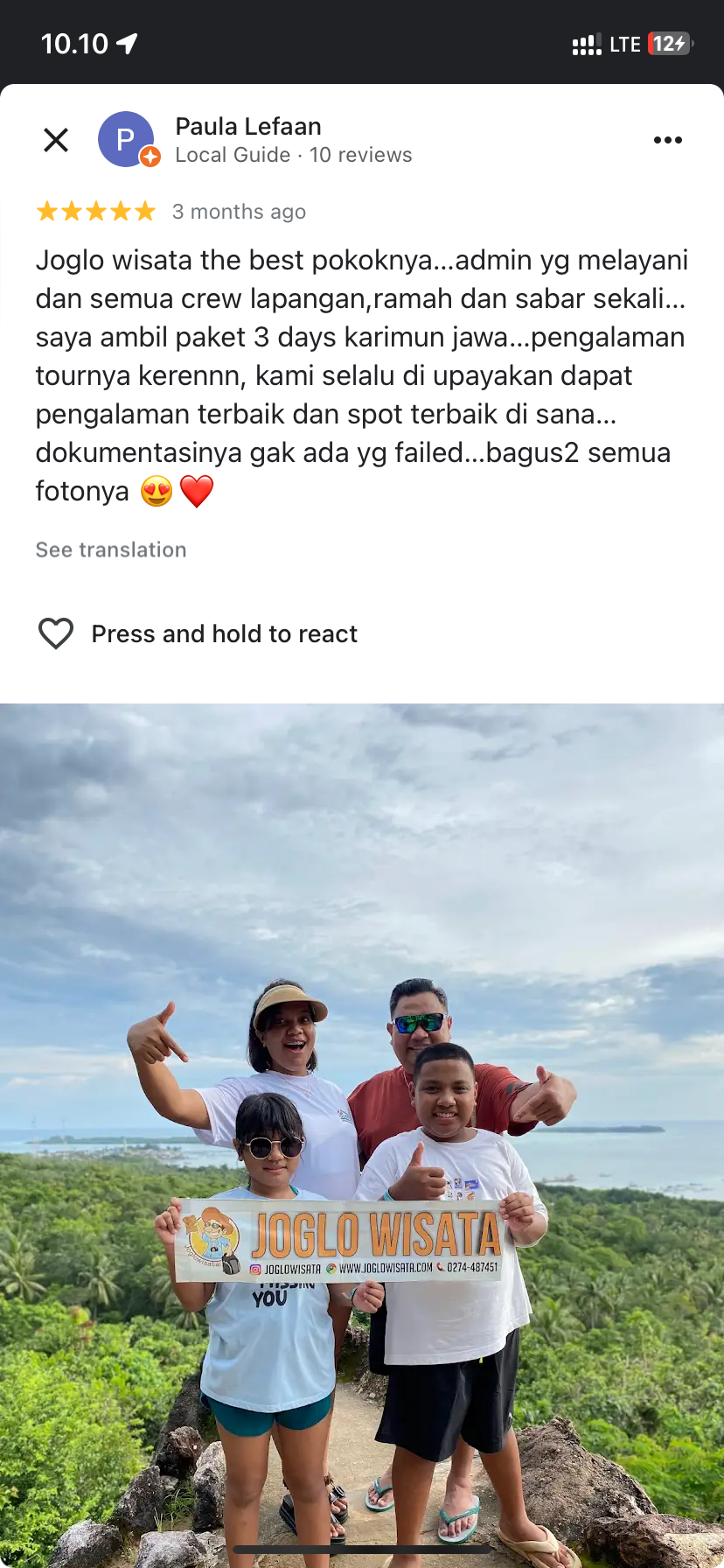Screen dimensions: 724x1568
Task: React to the review with the heart
Action: (x=56, y=633)
